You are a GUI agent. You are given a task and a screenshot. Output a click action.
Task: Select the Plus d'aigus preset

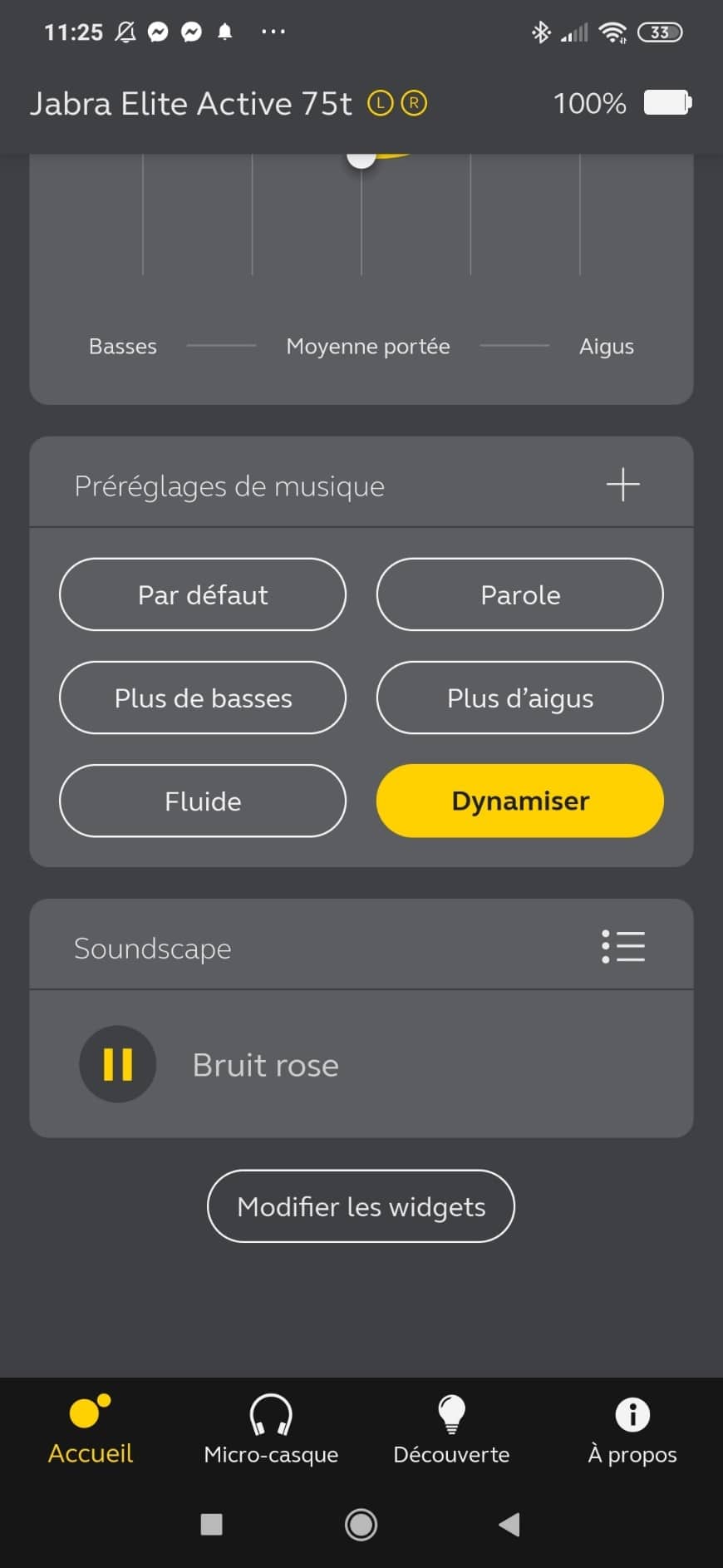pos(520,698)
